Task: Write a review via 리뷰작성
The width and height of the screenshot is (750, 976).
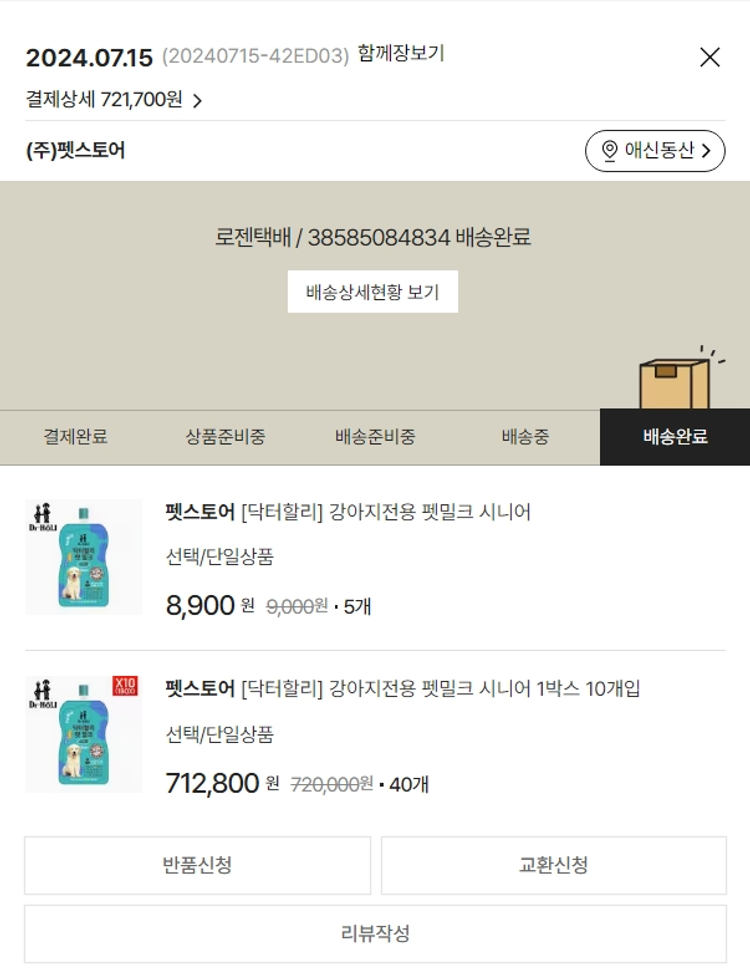Action: coord(375,934)
